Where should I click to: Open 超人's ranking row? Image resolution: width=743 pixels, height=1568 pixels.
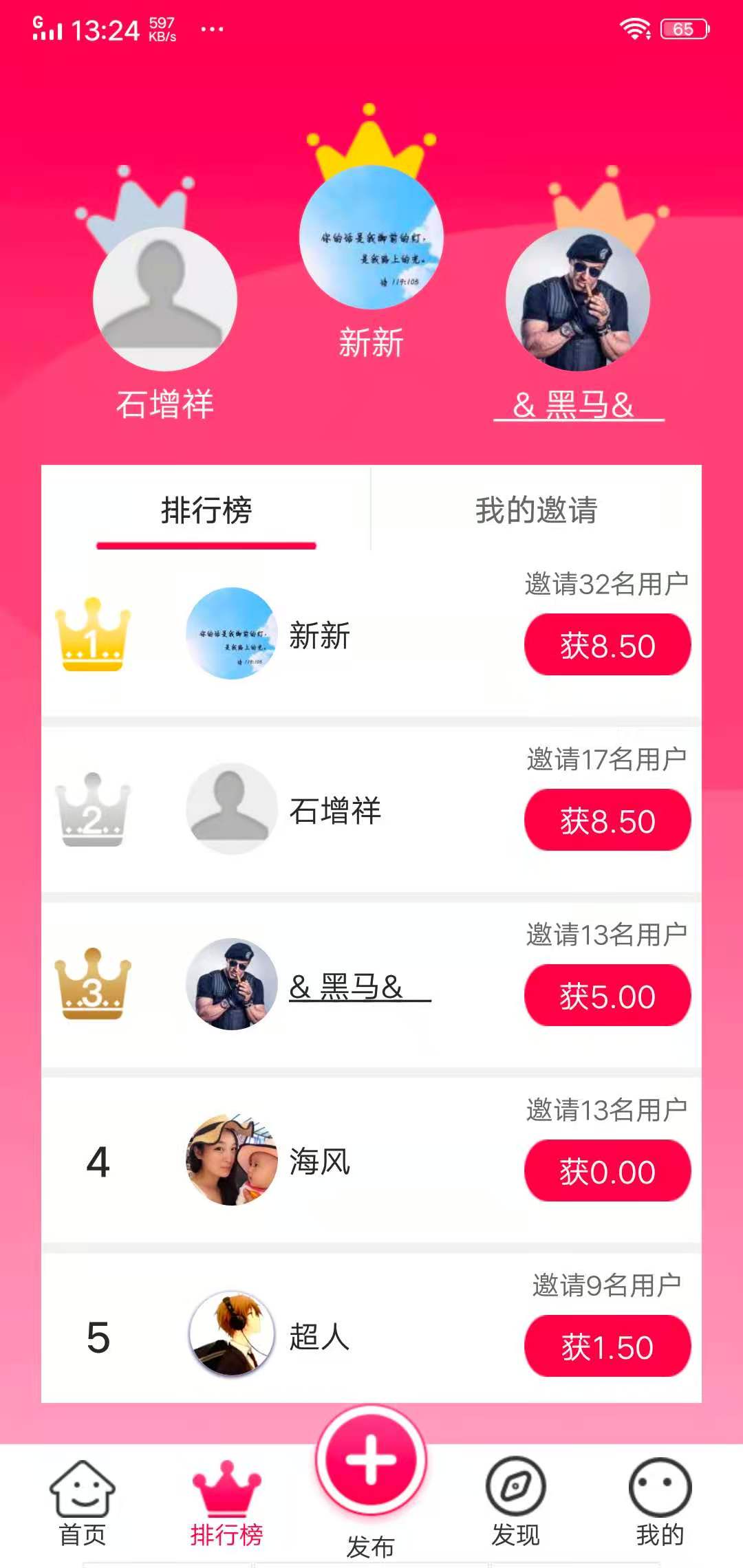click(320, 1337)
